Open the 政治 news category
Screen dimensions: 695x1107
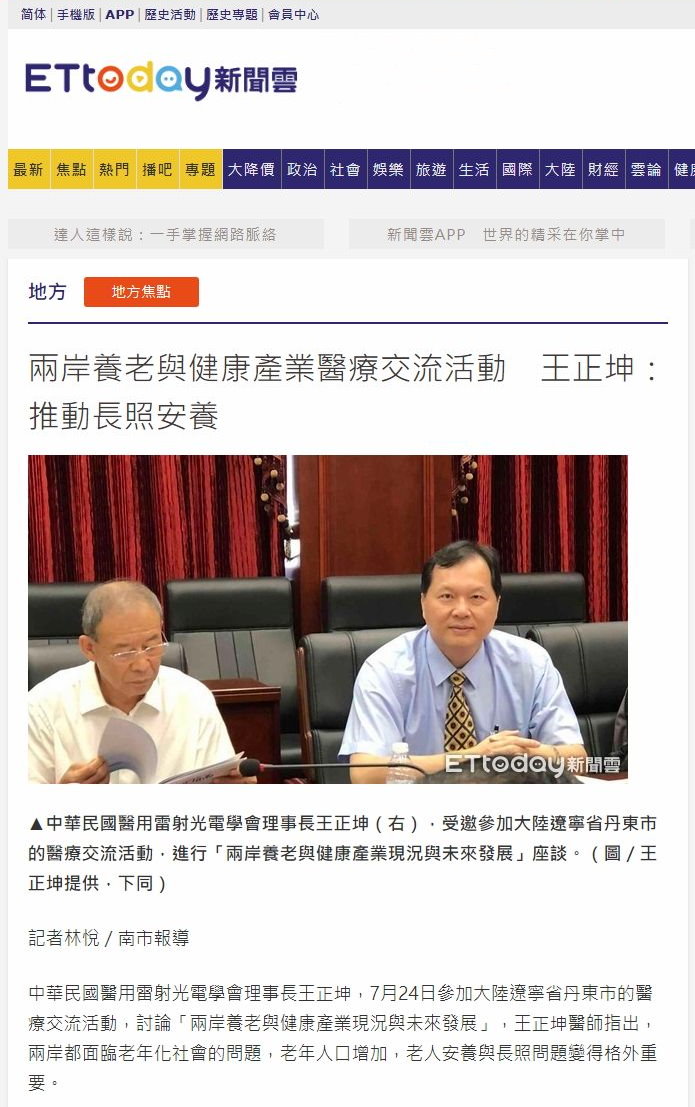pyautogui.click(x=302, y=170)
